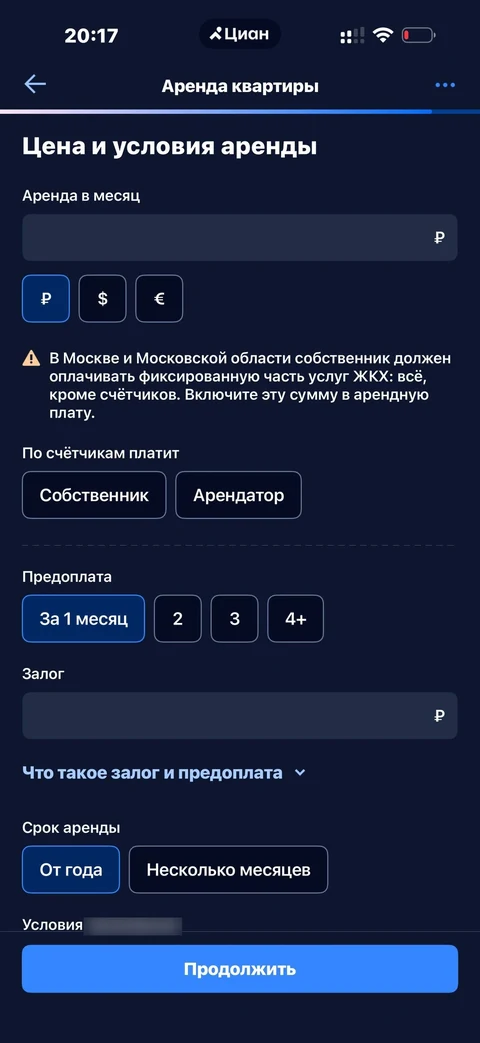This screenshot has width=480, height=1043.
Task: Tap the Продолжить button
Action: coord(240,968)
